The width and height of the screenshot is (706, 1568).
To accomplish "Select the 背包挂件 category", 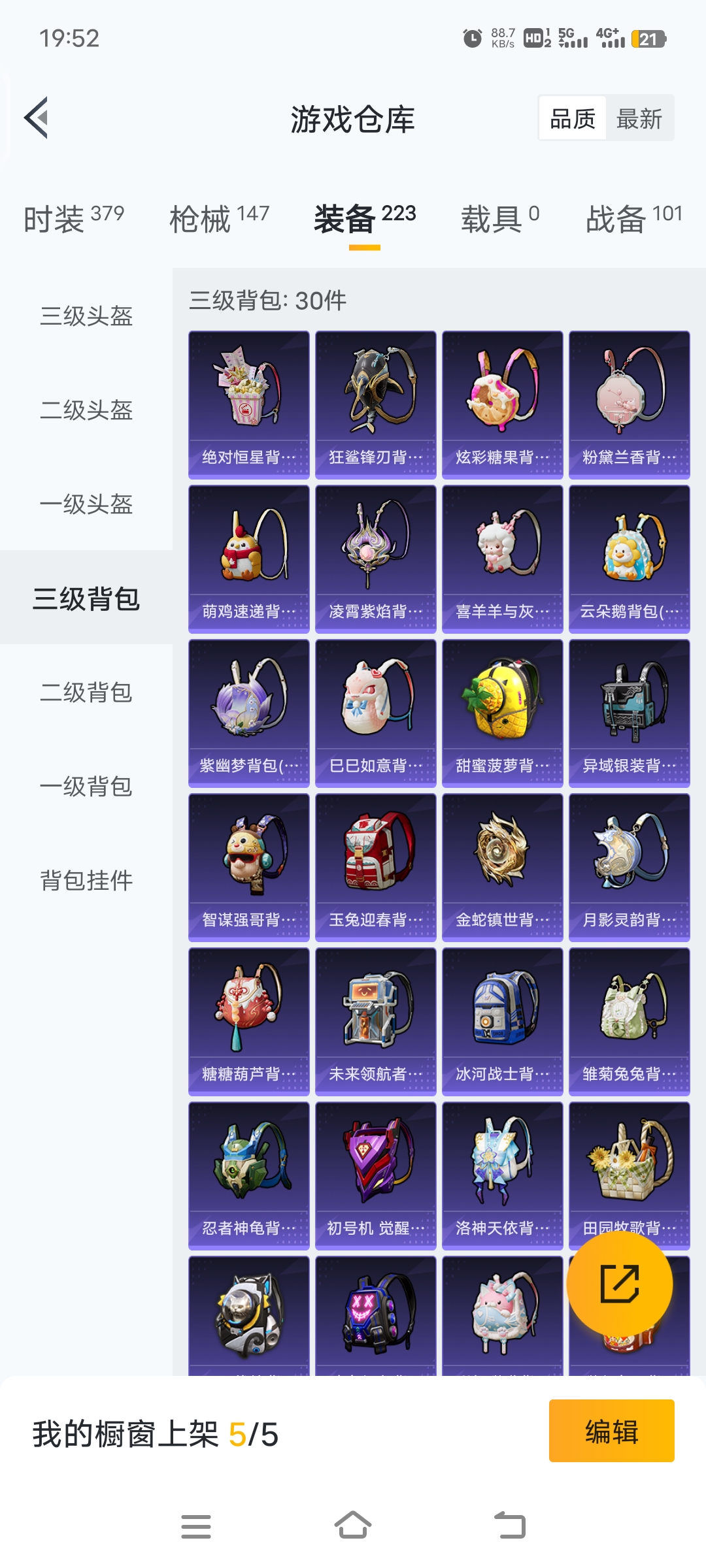I will (x=86, y=881).
